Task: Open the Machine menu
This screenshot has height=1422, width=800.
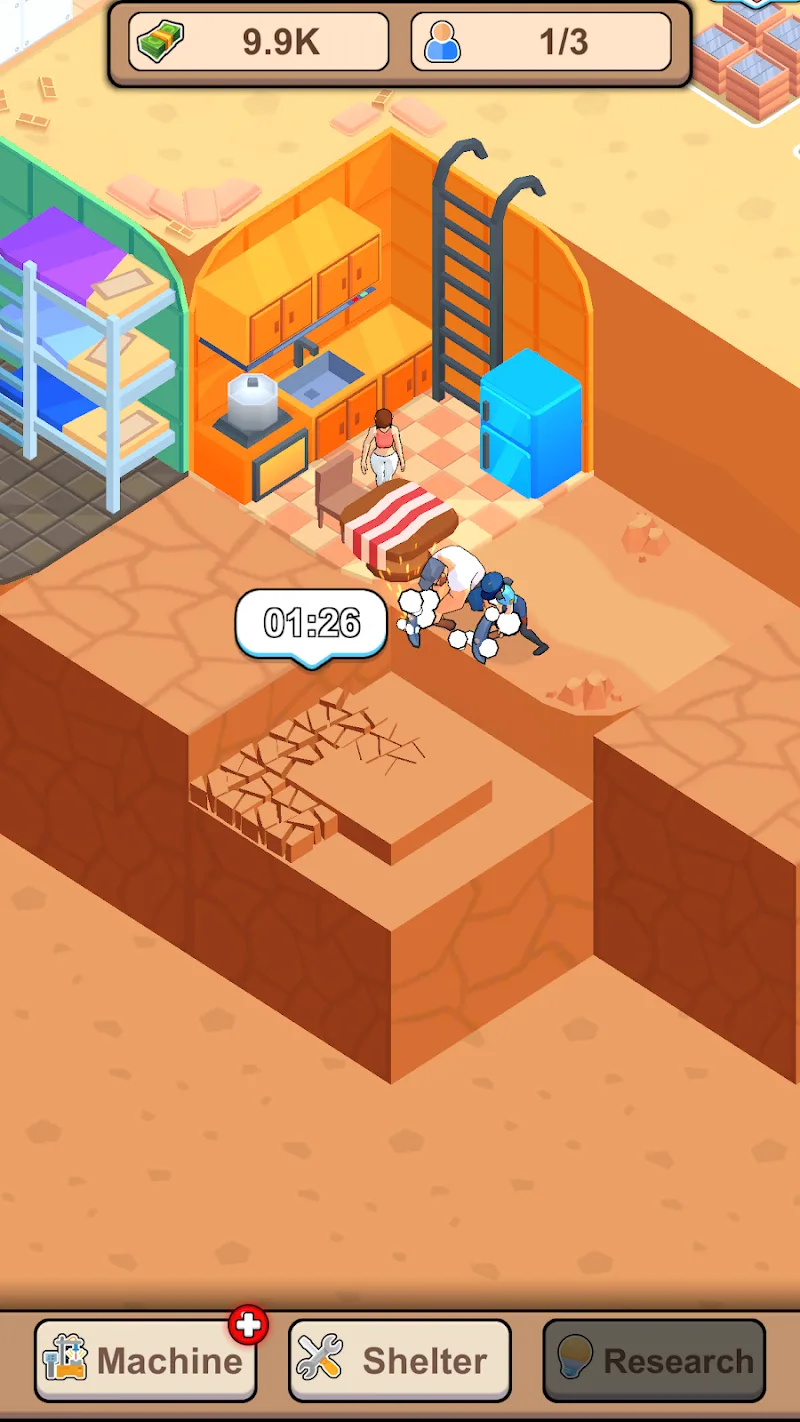Action: (145, 1360)
